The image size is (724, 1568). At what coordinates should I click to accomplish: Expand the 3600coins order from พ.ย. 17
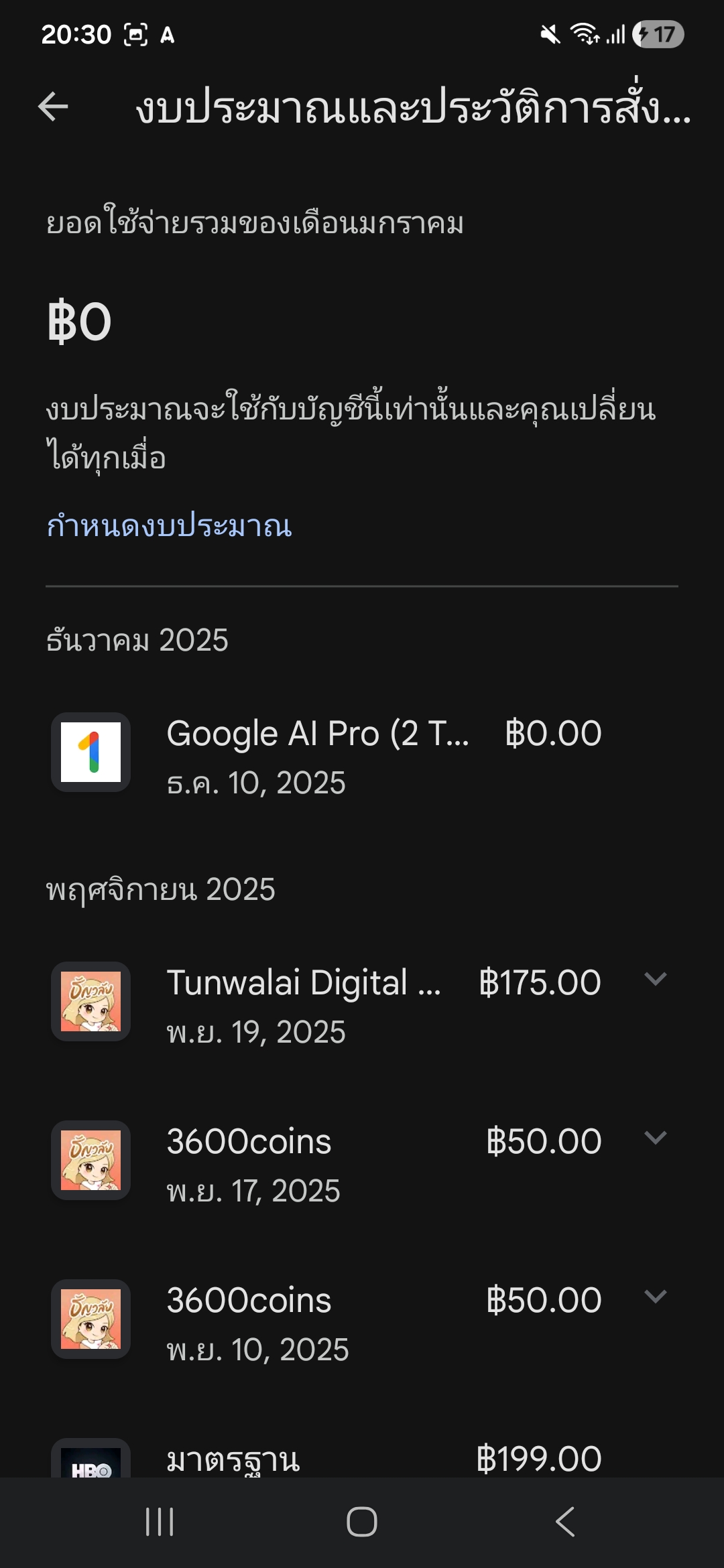click(655, 1138)
